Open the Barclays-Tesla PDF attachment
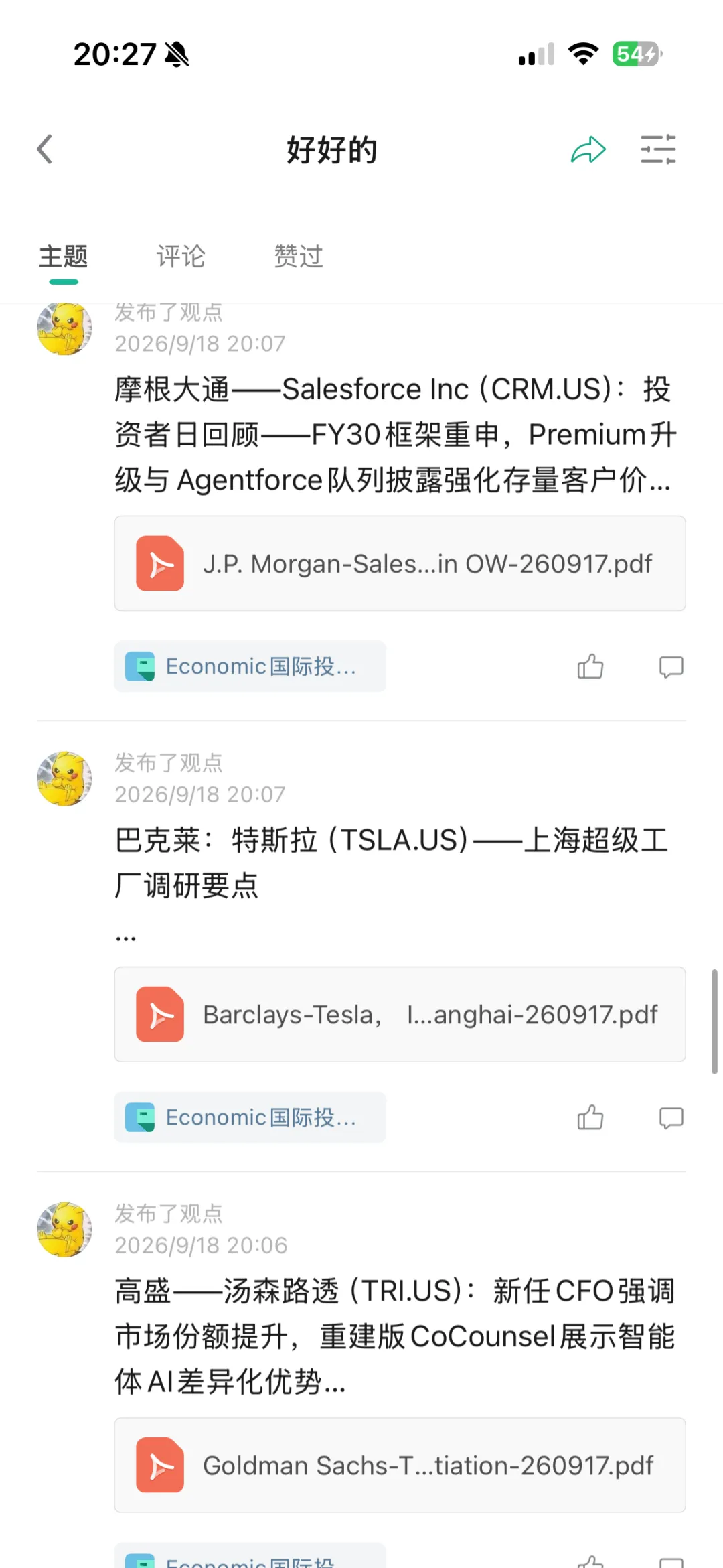723x1568 pixels. point(400,1014)
